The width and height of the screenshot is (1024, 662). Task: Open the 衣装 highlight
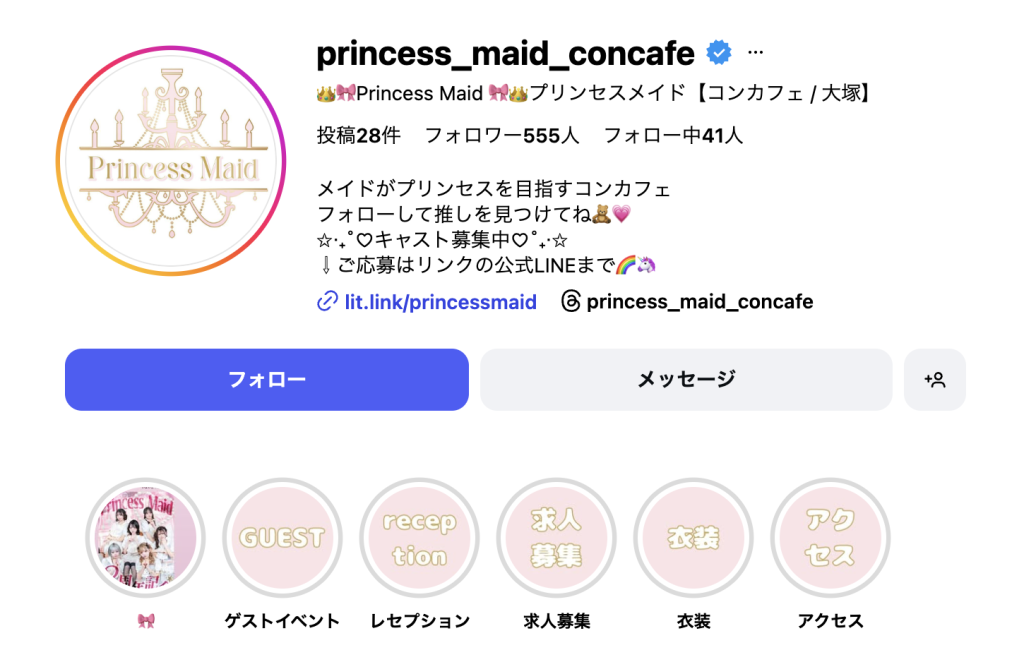click(x=693, y=538)
